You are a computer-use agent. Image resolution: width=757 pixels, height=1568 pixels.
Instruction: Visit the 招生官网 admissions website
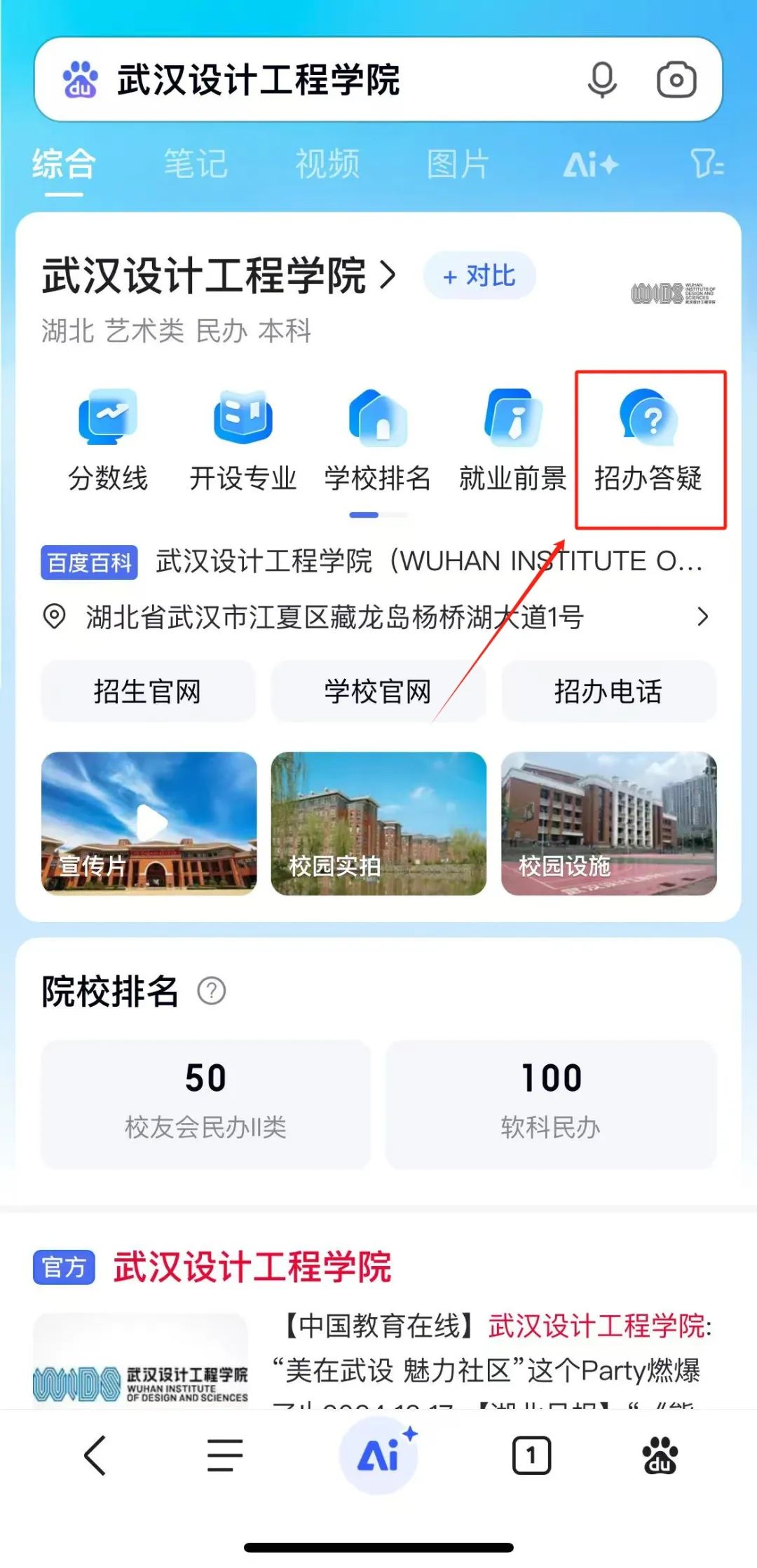click(148, 692)
